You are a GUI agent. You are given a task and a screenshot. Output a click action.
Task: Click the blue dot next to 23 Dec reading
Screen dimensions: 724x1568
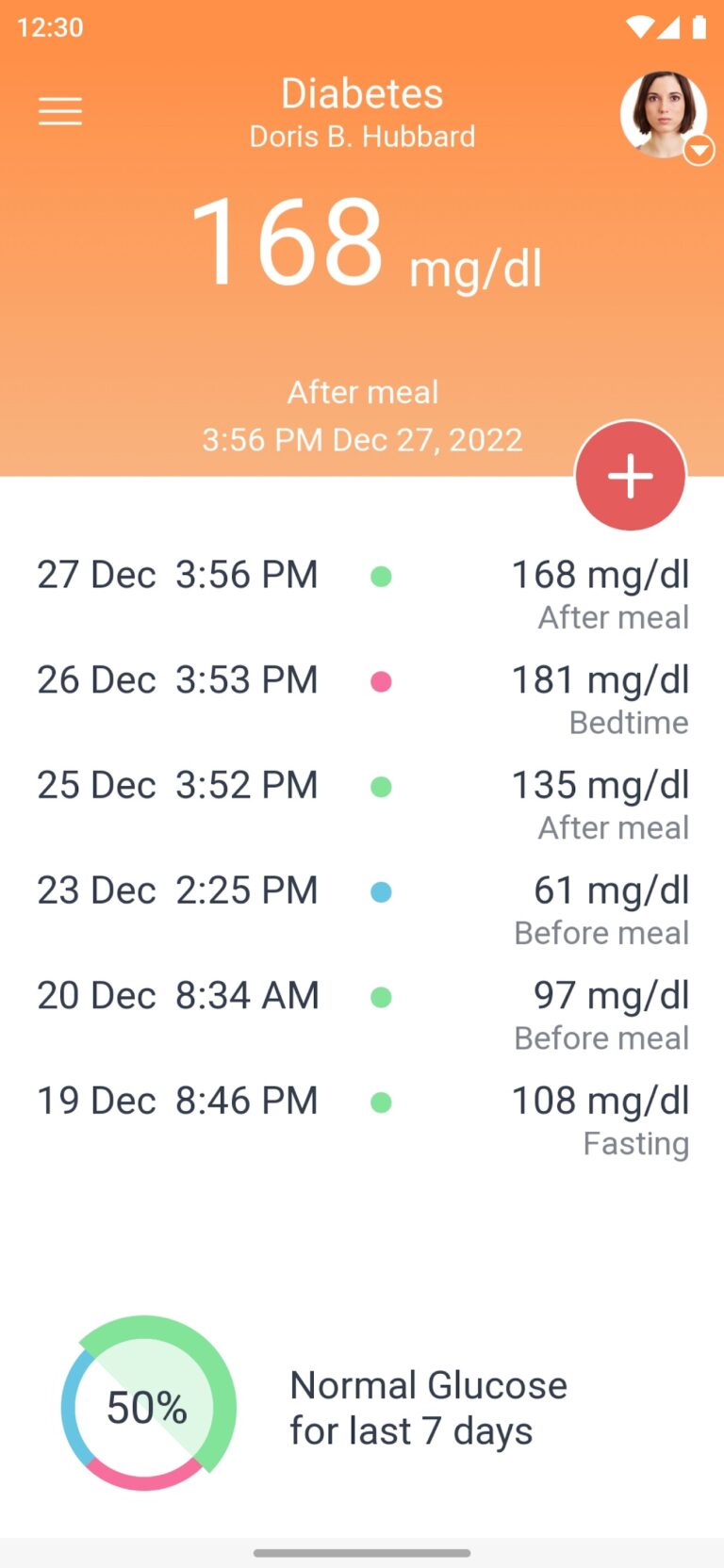(380, 892)
